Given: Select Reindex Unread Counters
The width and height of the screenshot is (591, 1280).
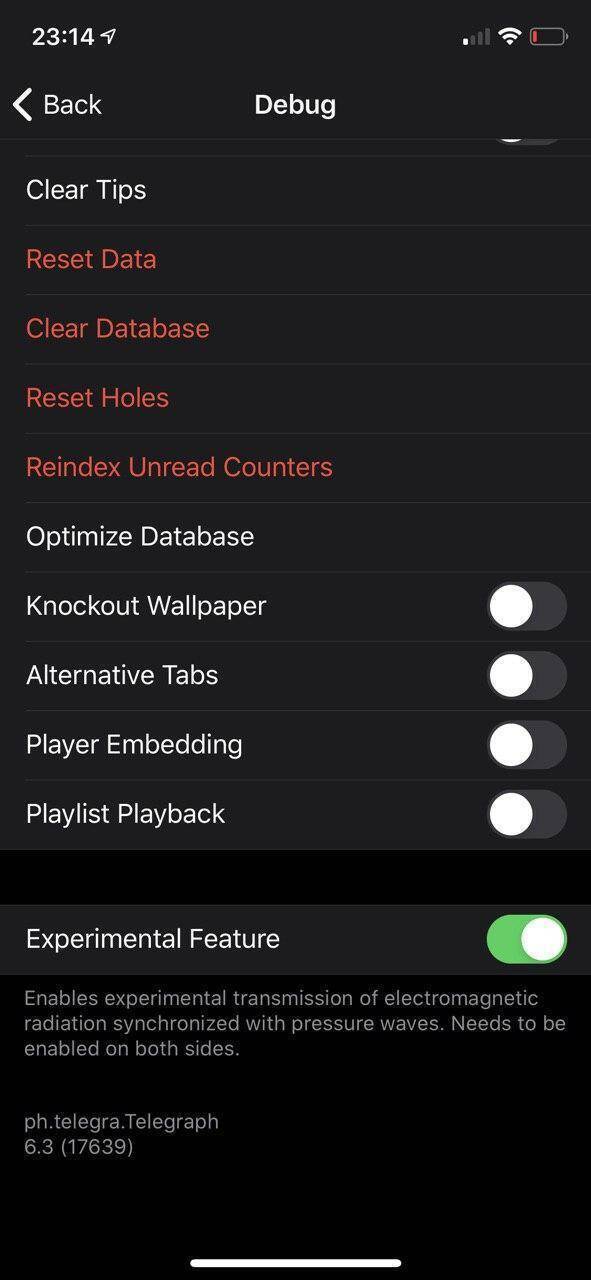Looking at the screenshot, I should point(295,467).
